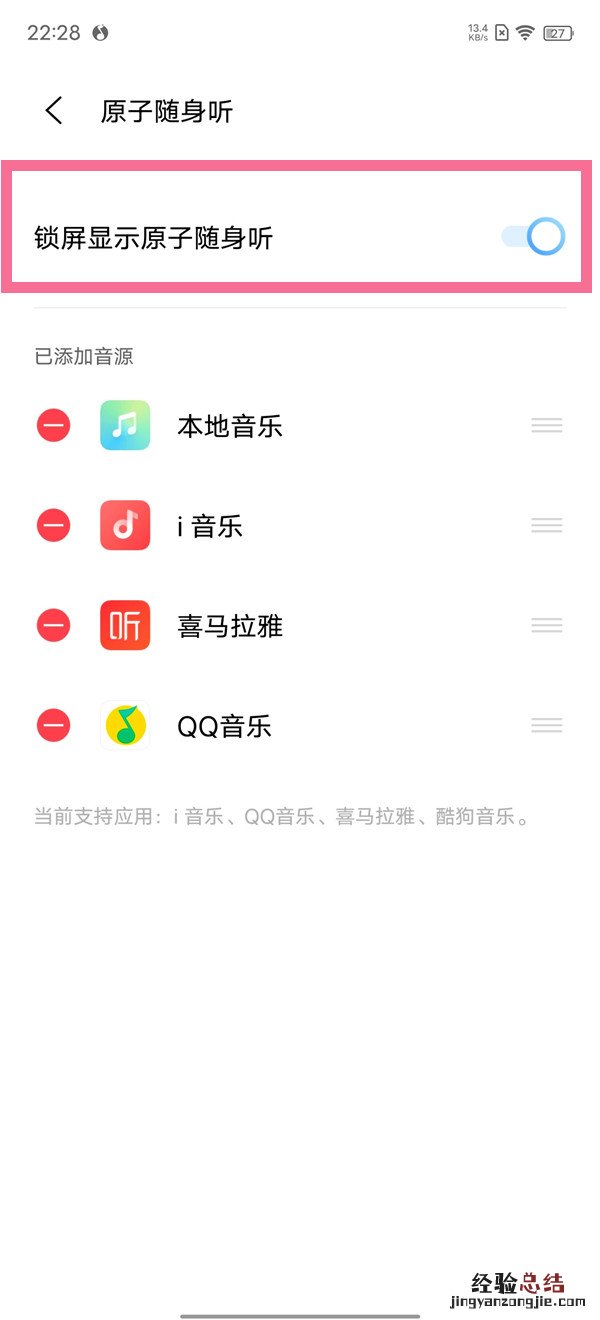Tap the reorder handle for QQ音乐
This screenshot has width=600, height=1320.
pos(546,726)
